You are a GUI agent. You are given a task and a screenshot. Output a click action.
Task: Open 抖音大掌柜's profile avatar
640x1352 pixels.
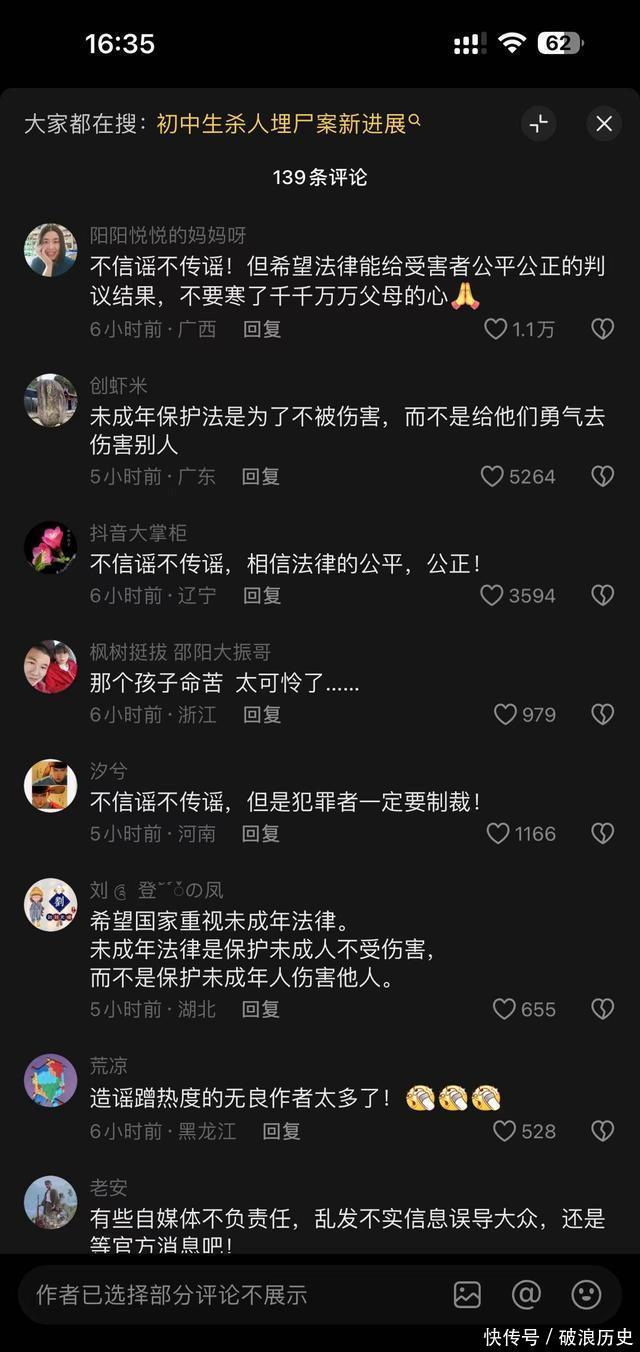click(x=50, y=548)
